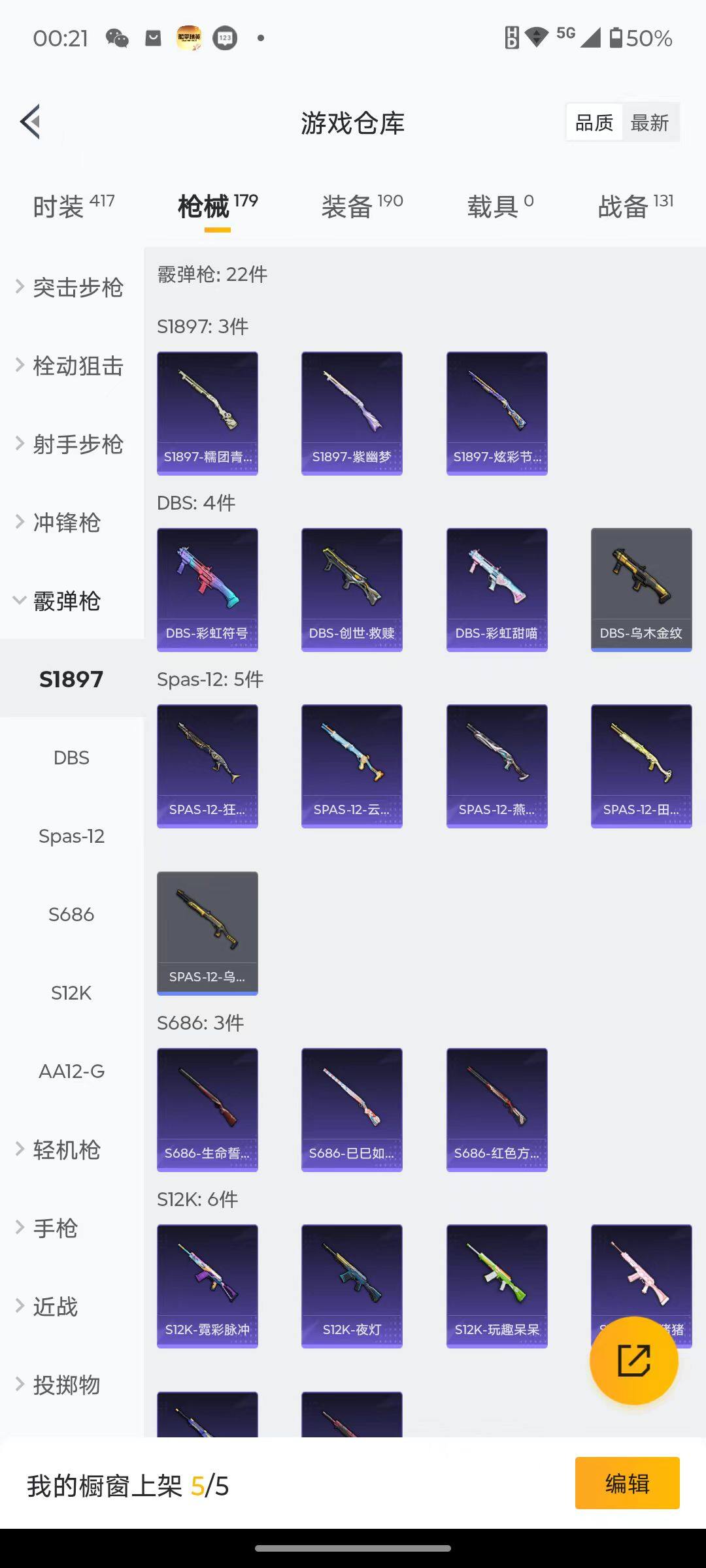The height and width of the screenshot is (1568, 706).
Task: Open the DBS-彩虹符号 skin
Action: (207, 589)
